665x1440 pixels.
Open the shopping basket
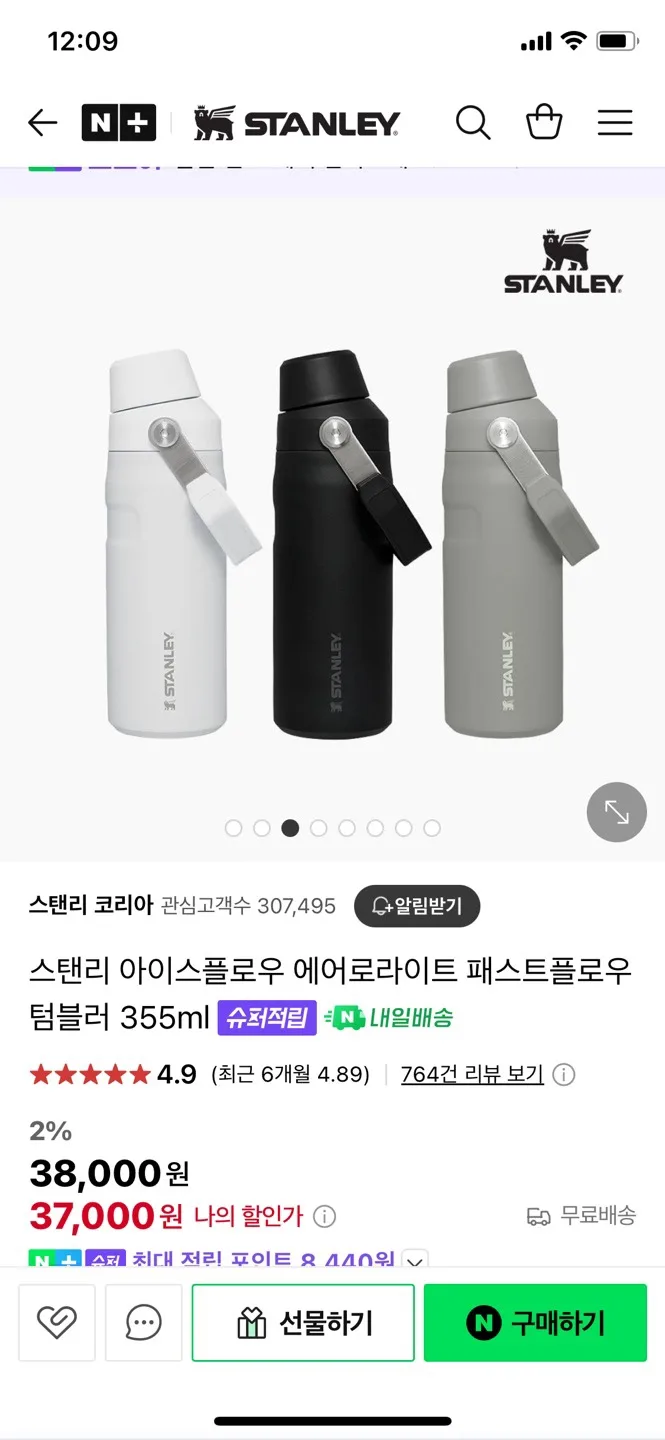[544, 123]
